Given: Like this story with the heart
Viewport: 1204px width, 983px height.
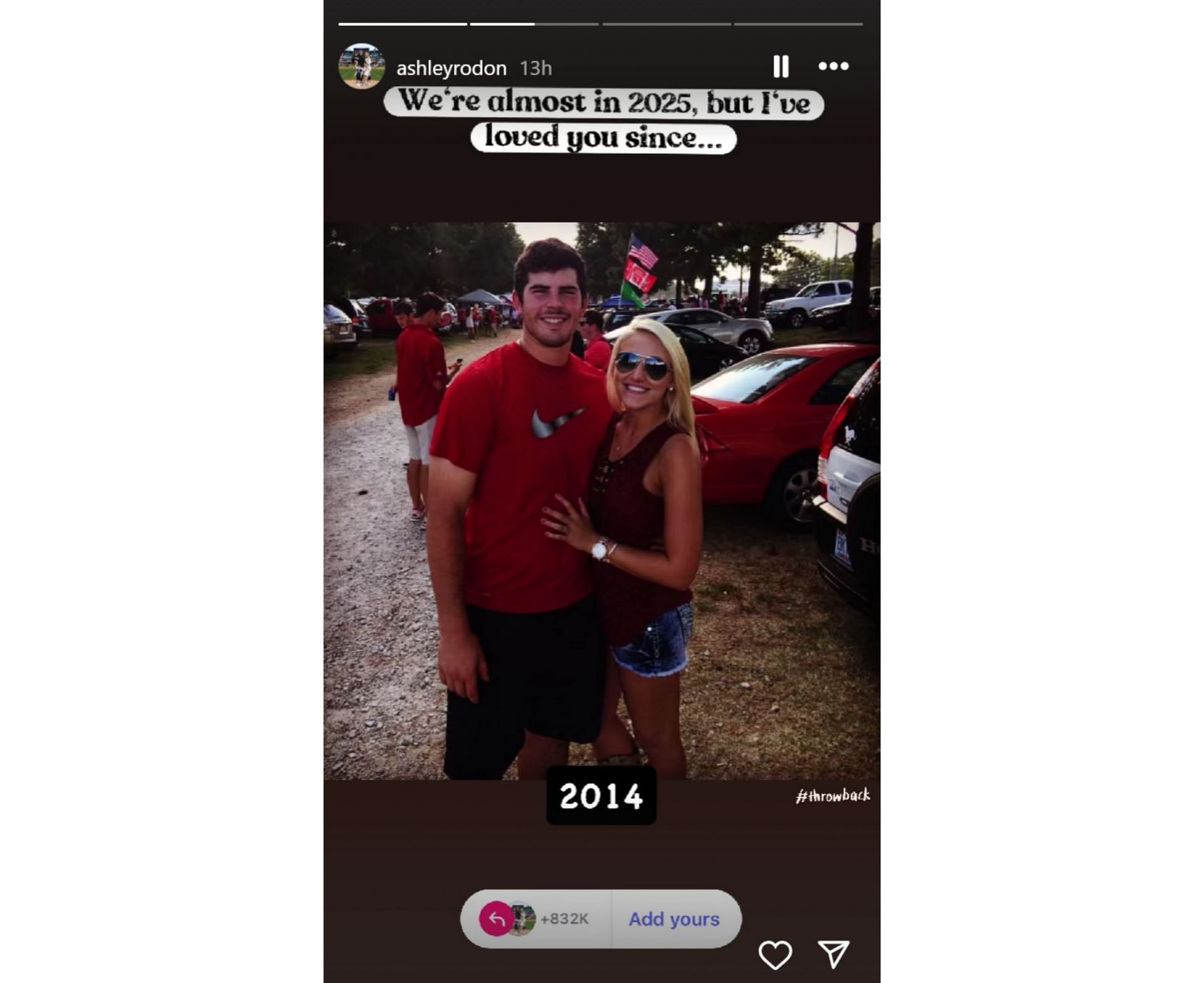Looking at the screenshot, I should pyautogui.click(x=775, y=954).
